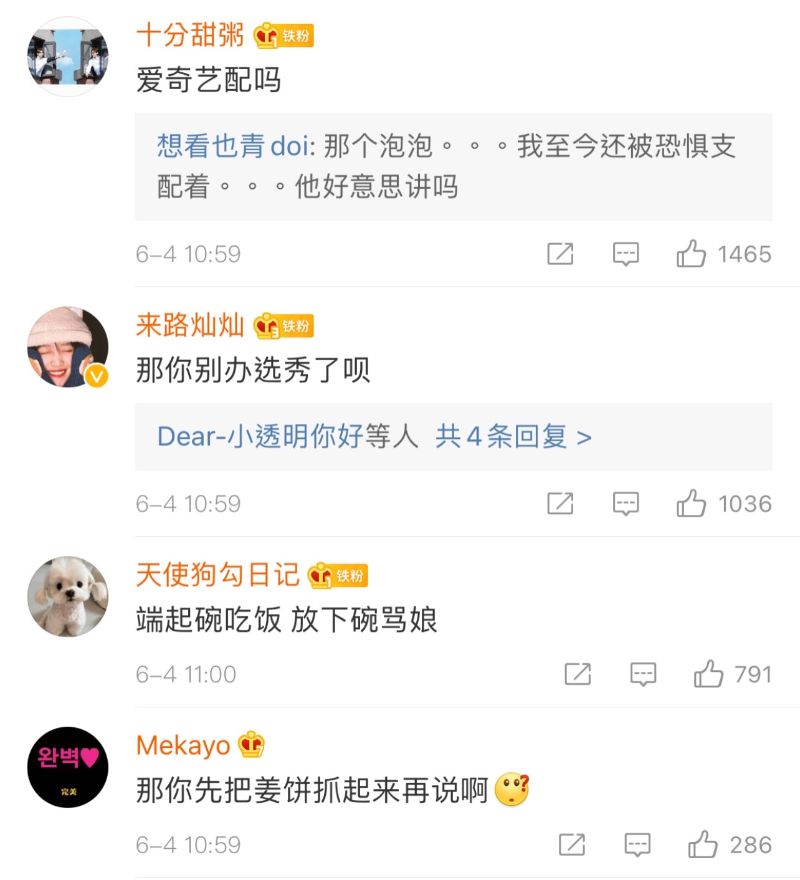Like the comment by 来路灿灿
Image resolution: width=800 pixels, height=880 pixels.
point(692,504)
